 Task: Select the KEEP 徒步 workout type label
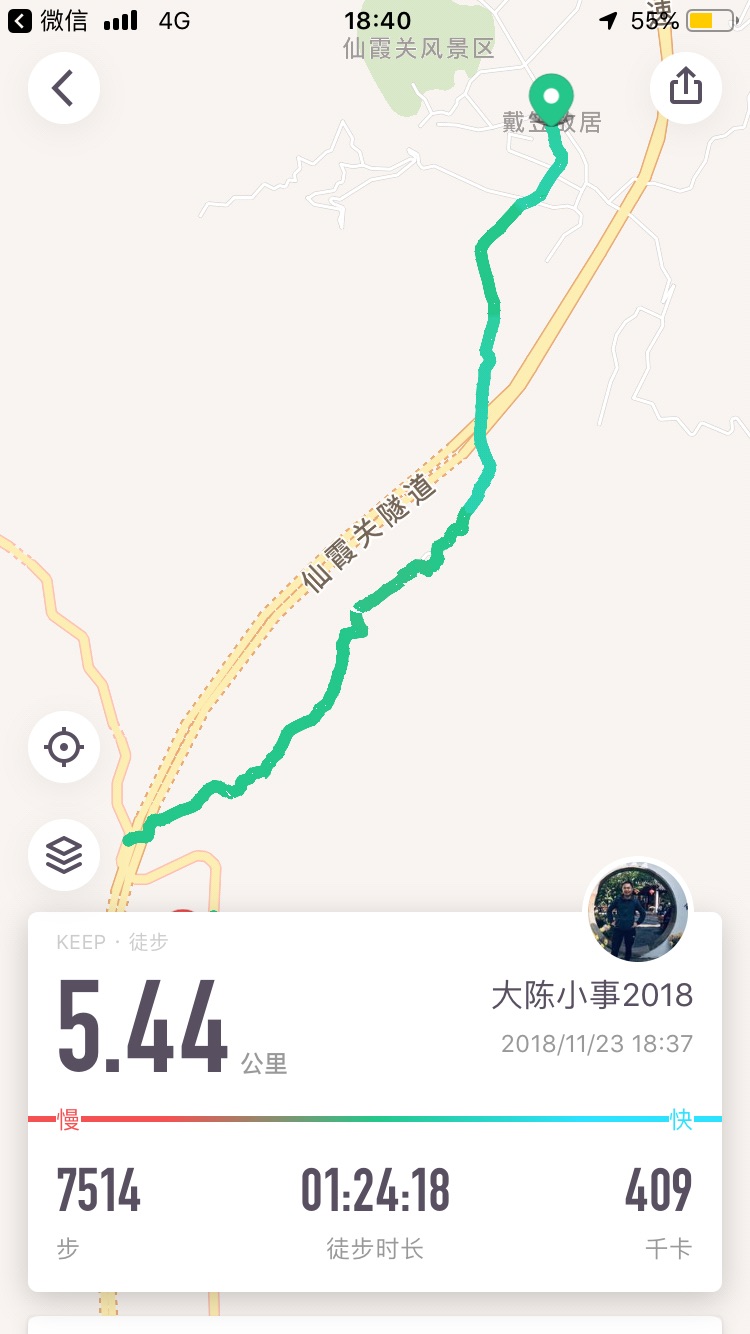[x=113, y=941]
